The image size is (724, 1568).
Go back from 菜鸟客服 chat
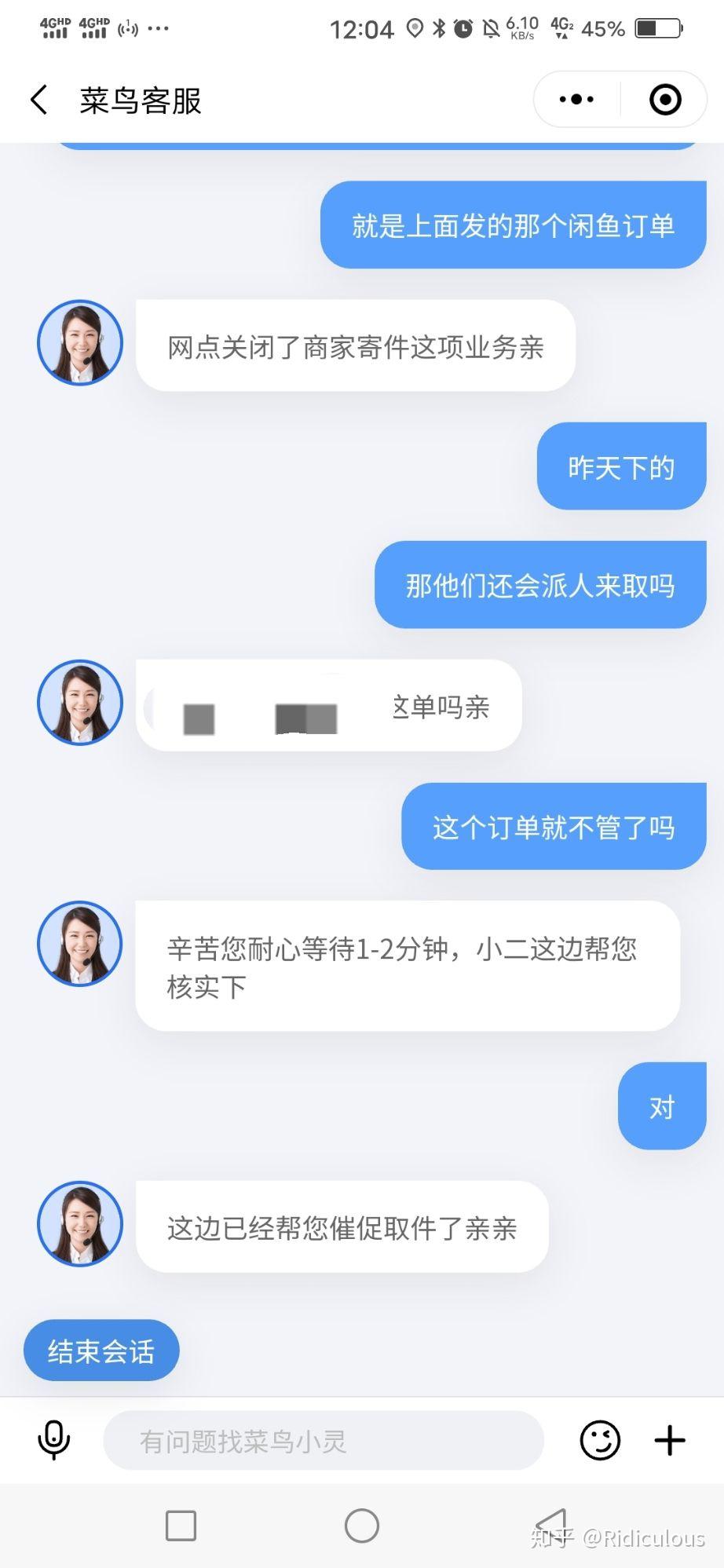pos(39,100)
